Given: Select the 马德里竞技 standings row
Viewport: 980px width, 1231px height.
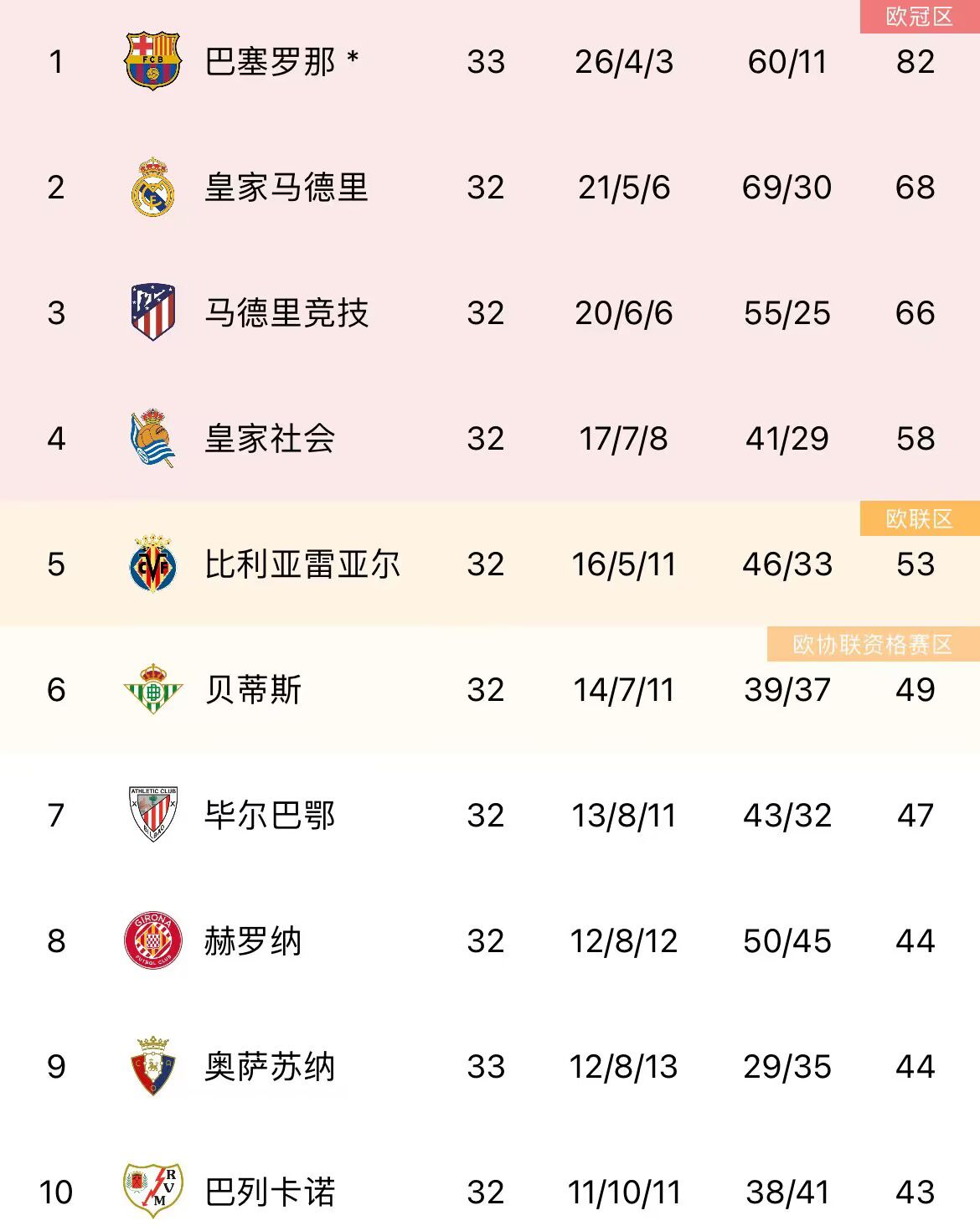Looking at the screenshot, I should click(286, 313).
